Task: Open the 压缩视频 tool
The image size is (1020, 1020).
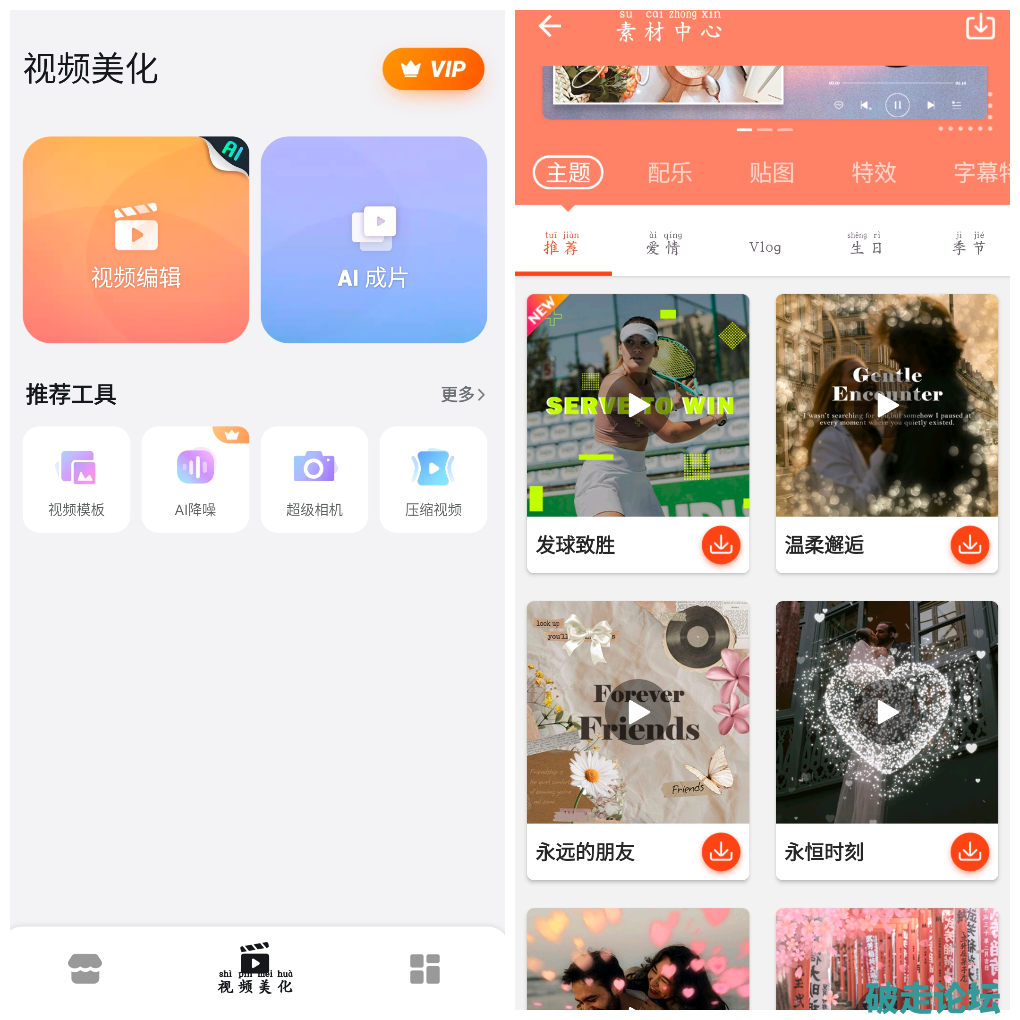Action: (433, 479)
